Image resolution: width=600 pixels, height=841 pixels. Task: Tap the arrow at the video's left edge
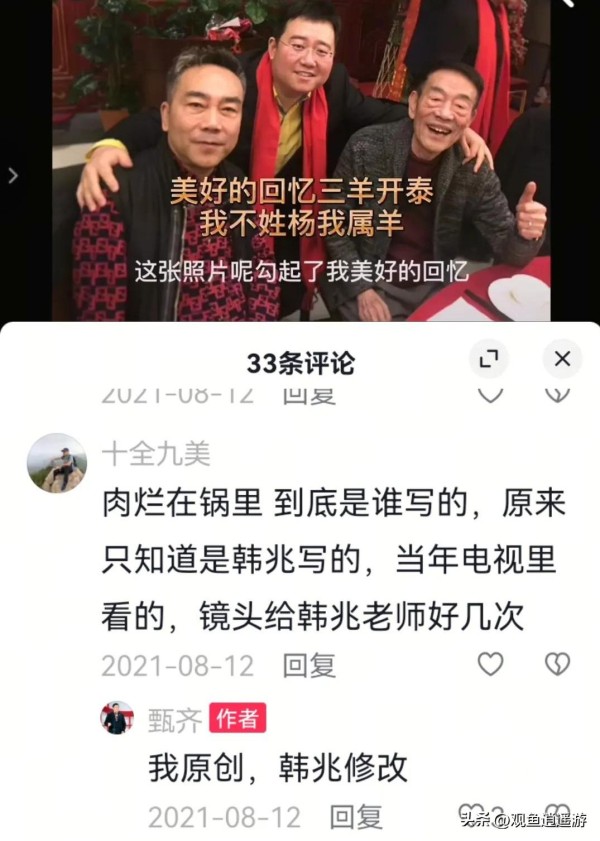(13, 176)
